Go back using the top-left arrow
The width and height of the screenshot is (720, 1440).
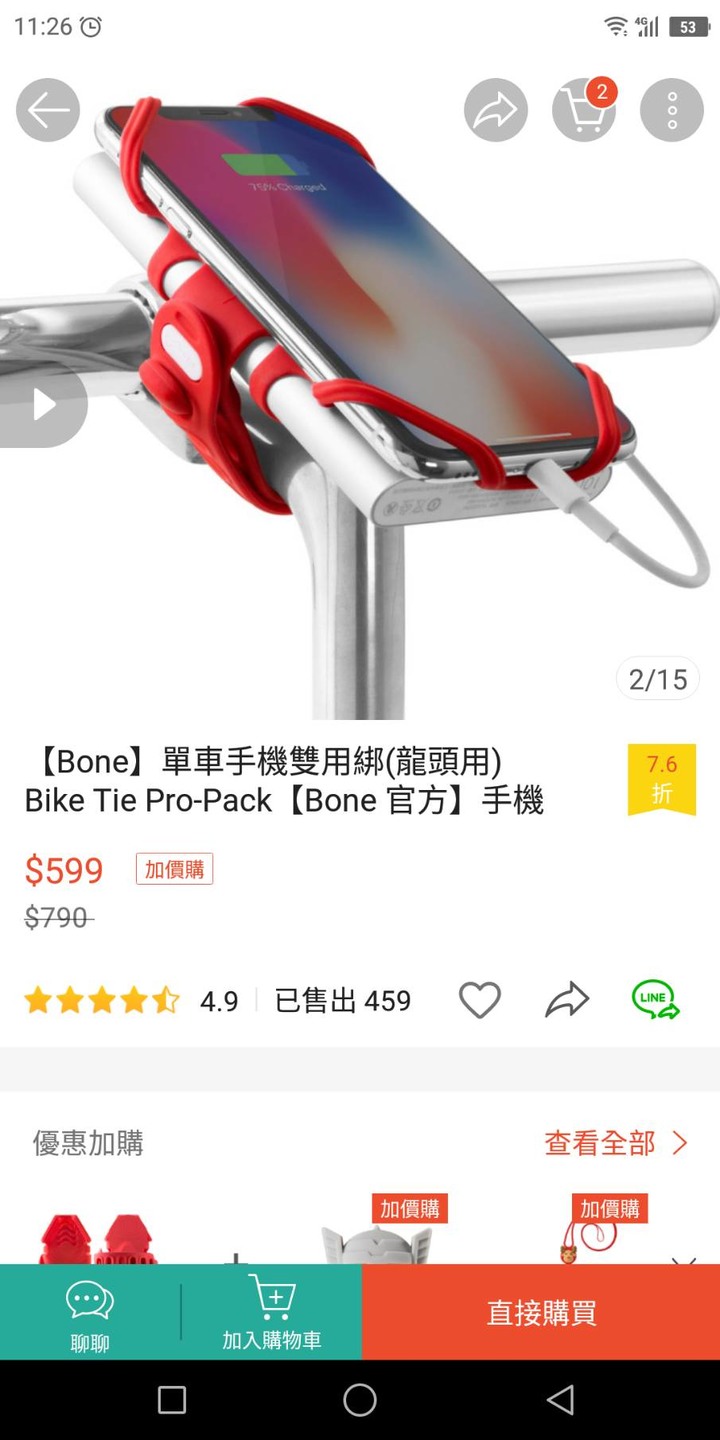tap(48, 110)
